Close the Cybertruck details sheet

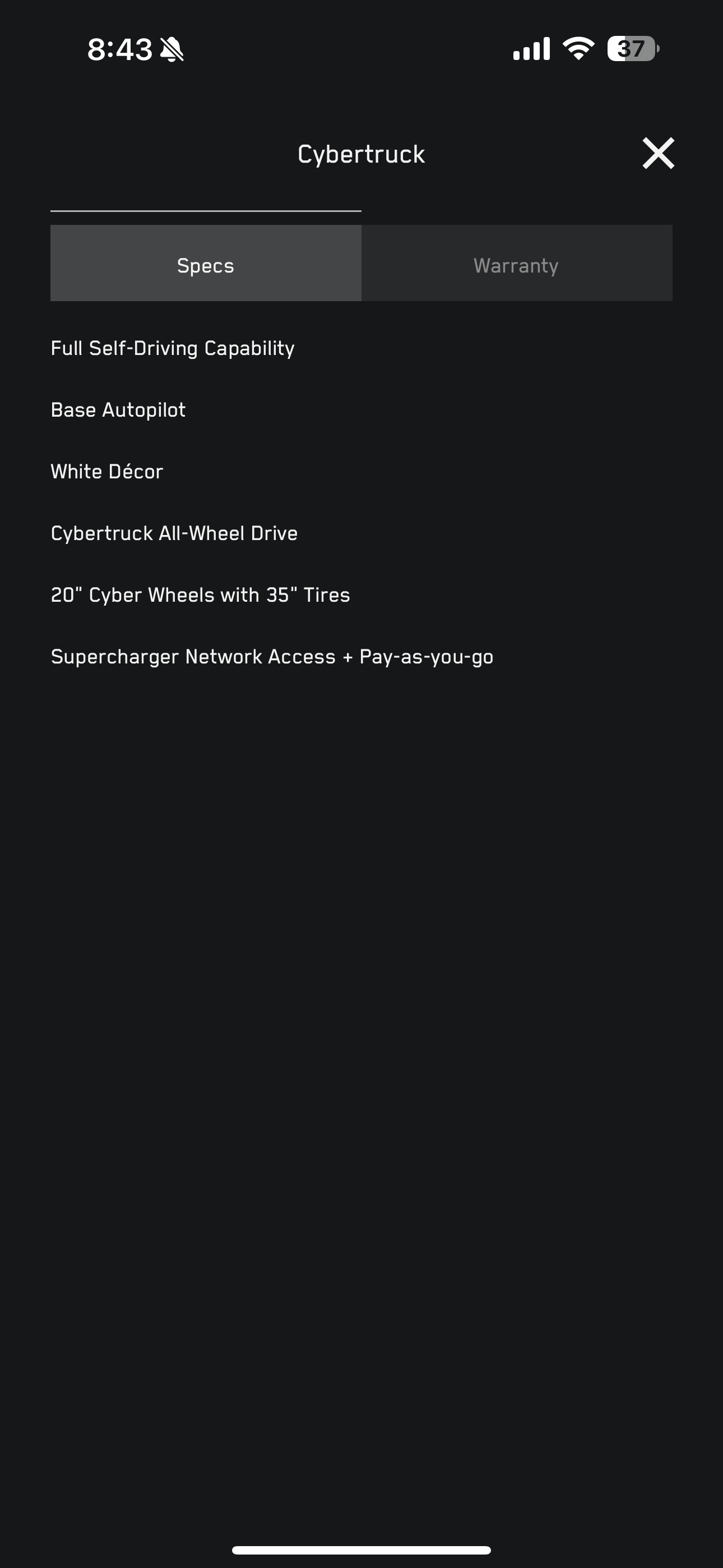(658, 154)
